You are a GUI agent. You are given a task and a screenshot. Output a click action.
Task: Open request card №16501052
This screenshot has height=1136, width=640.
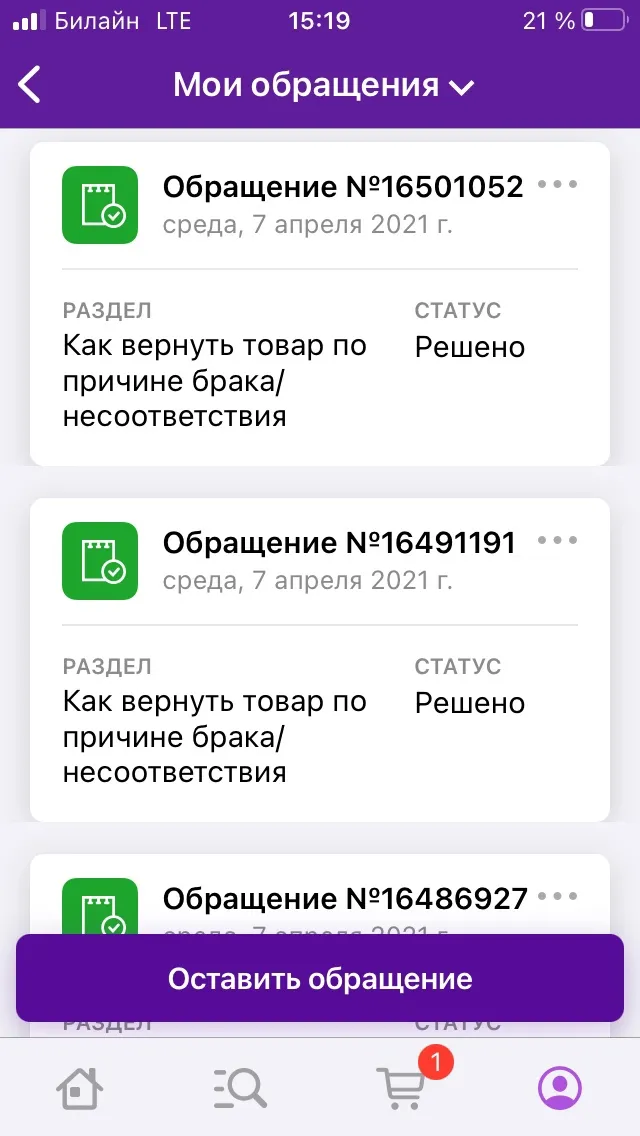320,304
